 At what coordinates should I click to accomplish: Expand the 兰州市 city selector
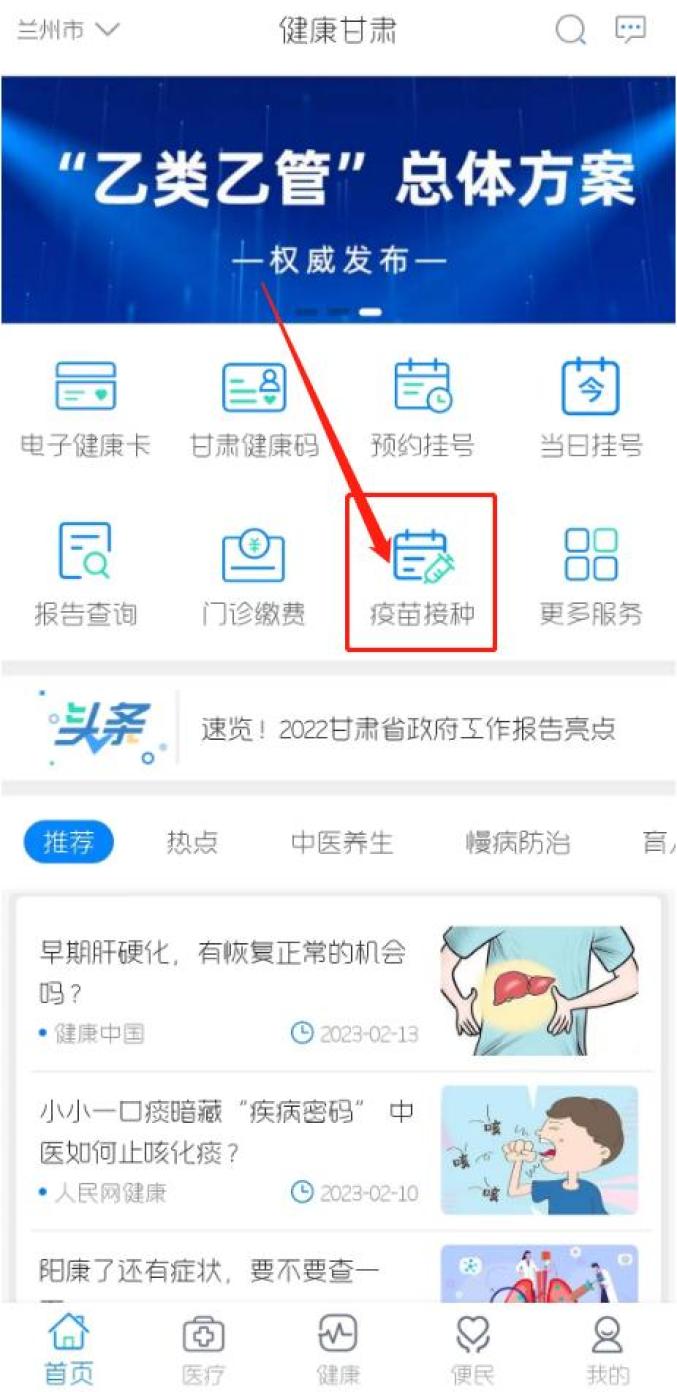point(69,30)
